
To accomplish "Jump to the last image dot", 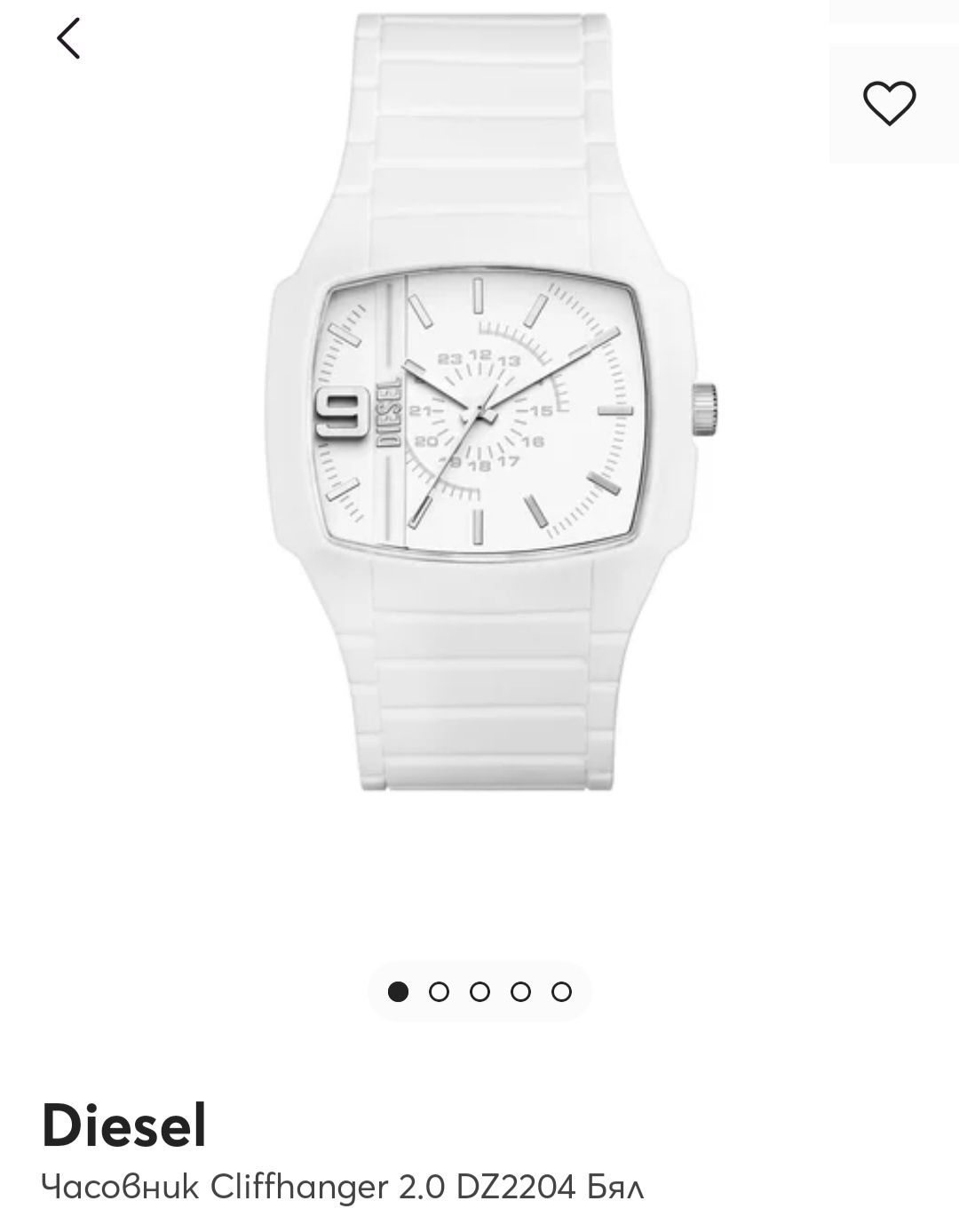I will pos(561,991).
